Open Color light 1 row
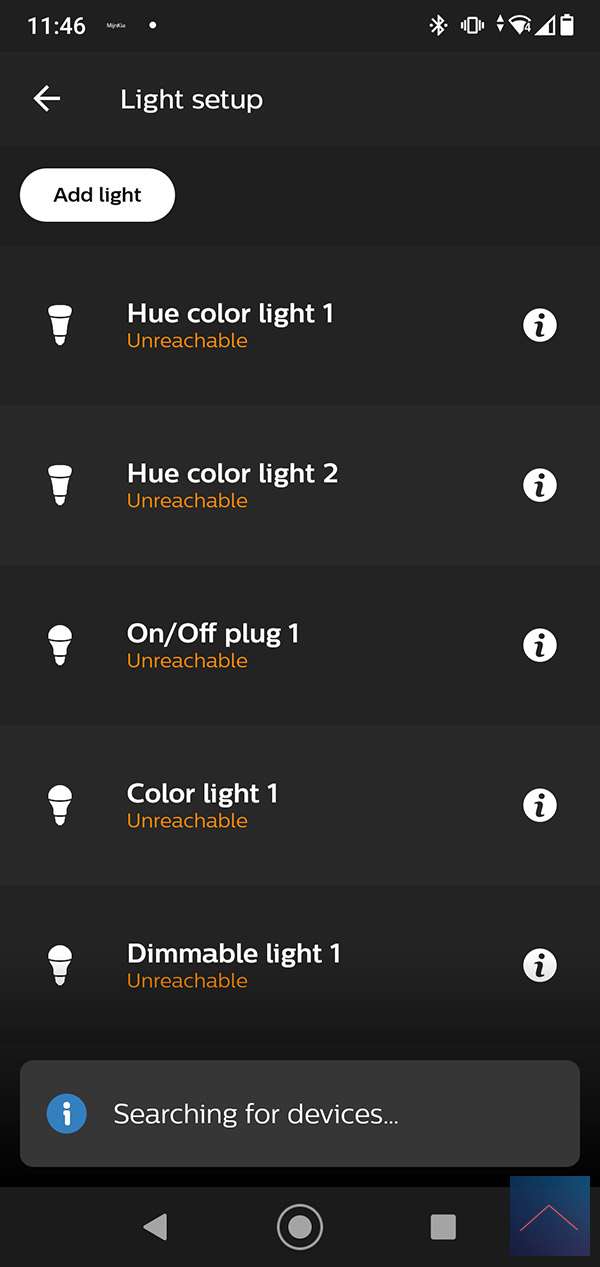Screen dimensions: 600x1267 click(203, 805)
